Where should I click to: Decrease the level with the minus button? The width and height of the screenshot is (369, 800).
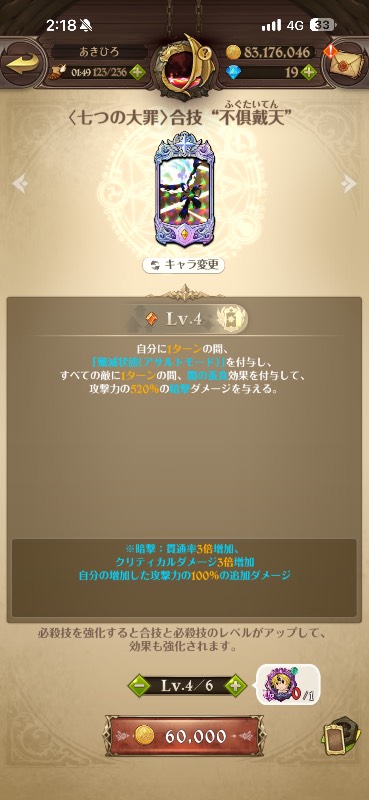click(138, 685)
